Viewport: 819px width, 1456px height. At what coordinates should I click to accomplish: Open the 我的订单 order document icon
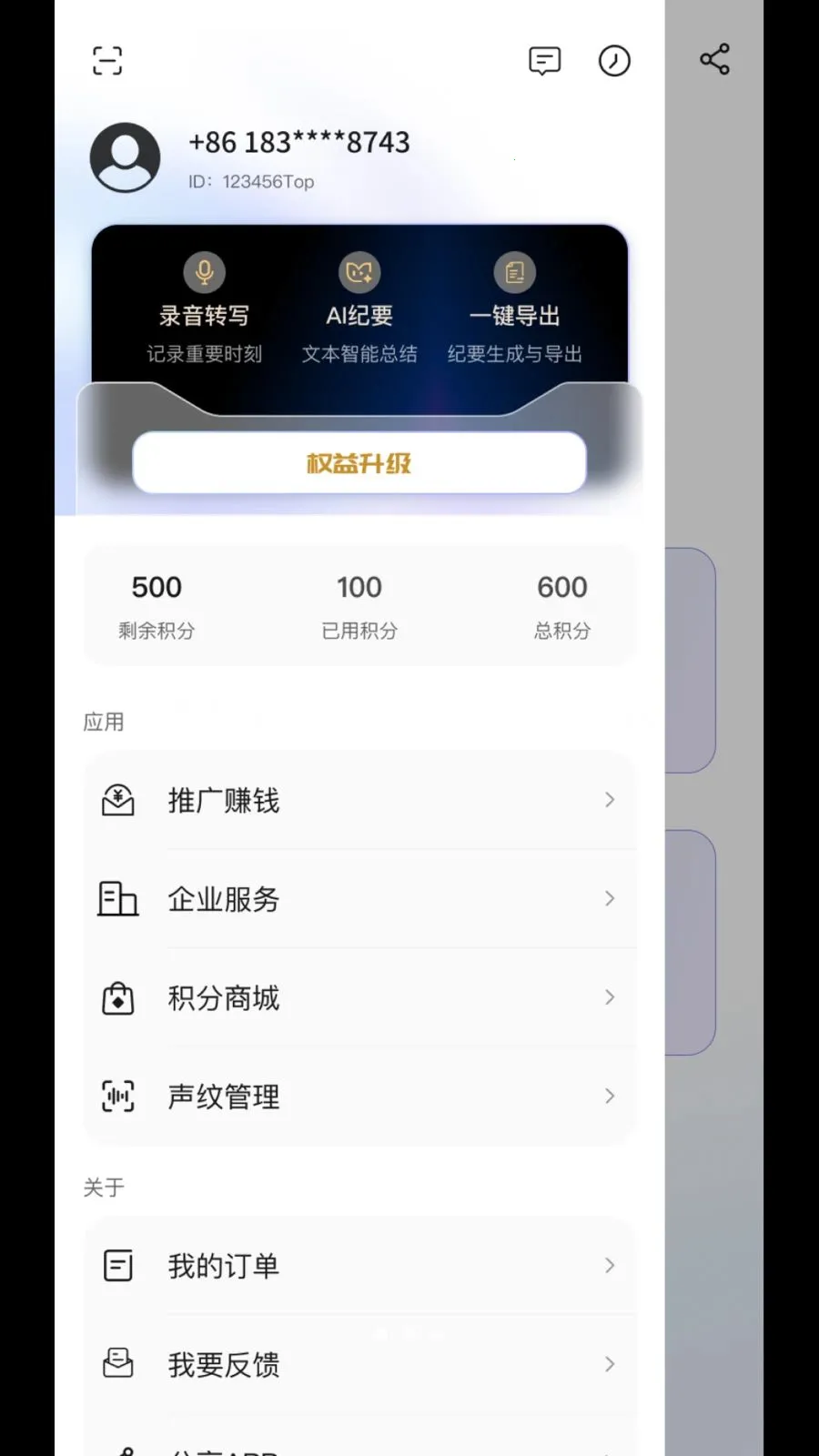tap(117, 1265)
